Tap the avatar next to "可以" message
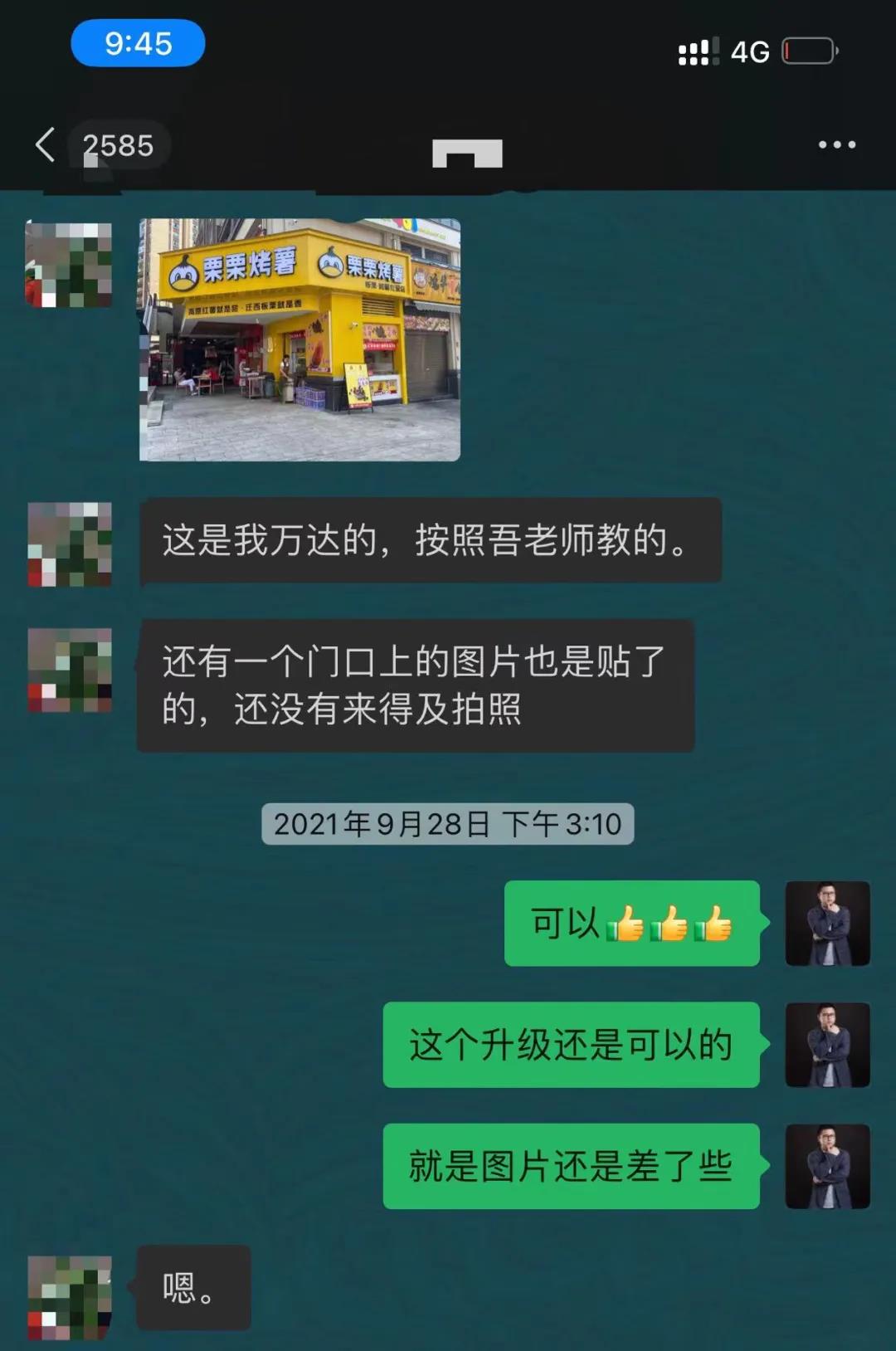 [827, 923]
